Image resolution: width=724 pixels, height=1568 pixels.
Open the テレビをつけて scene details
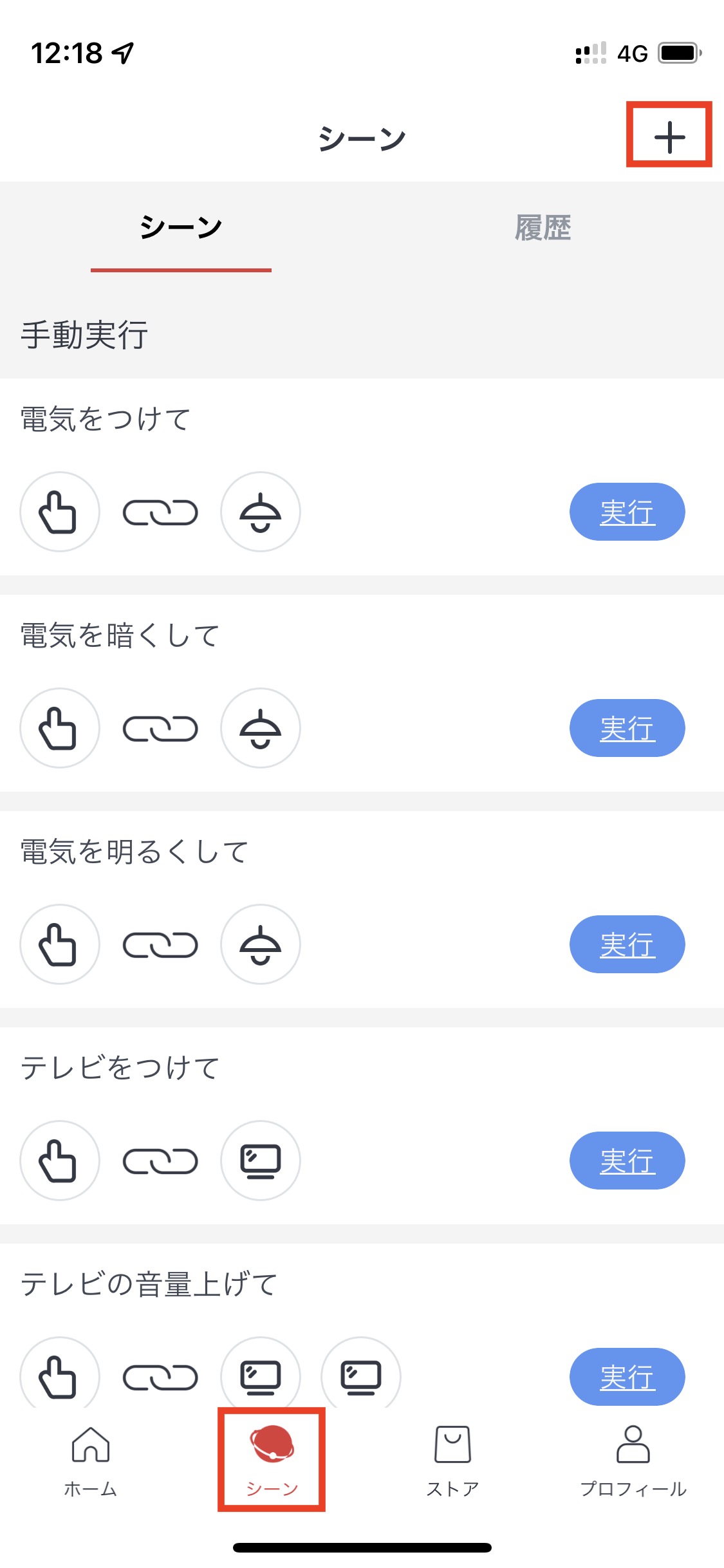[120, 1068]
